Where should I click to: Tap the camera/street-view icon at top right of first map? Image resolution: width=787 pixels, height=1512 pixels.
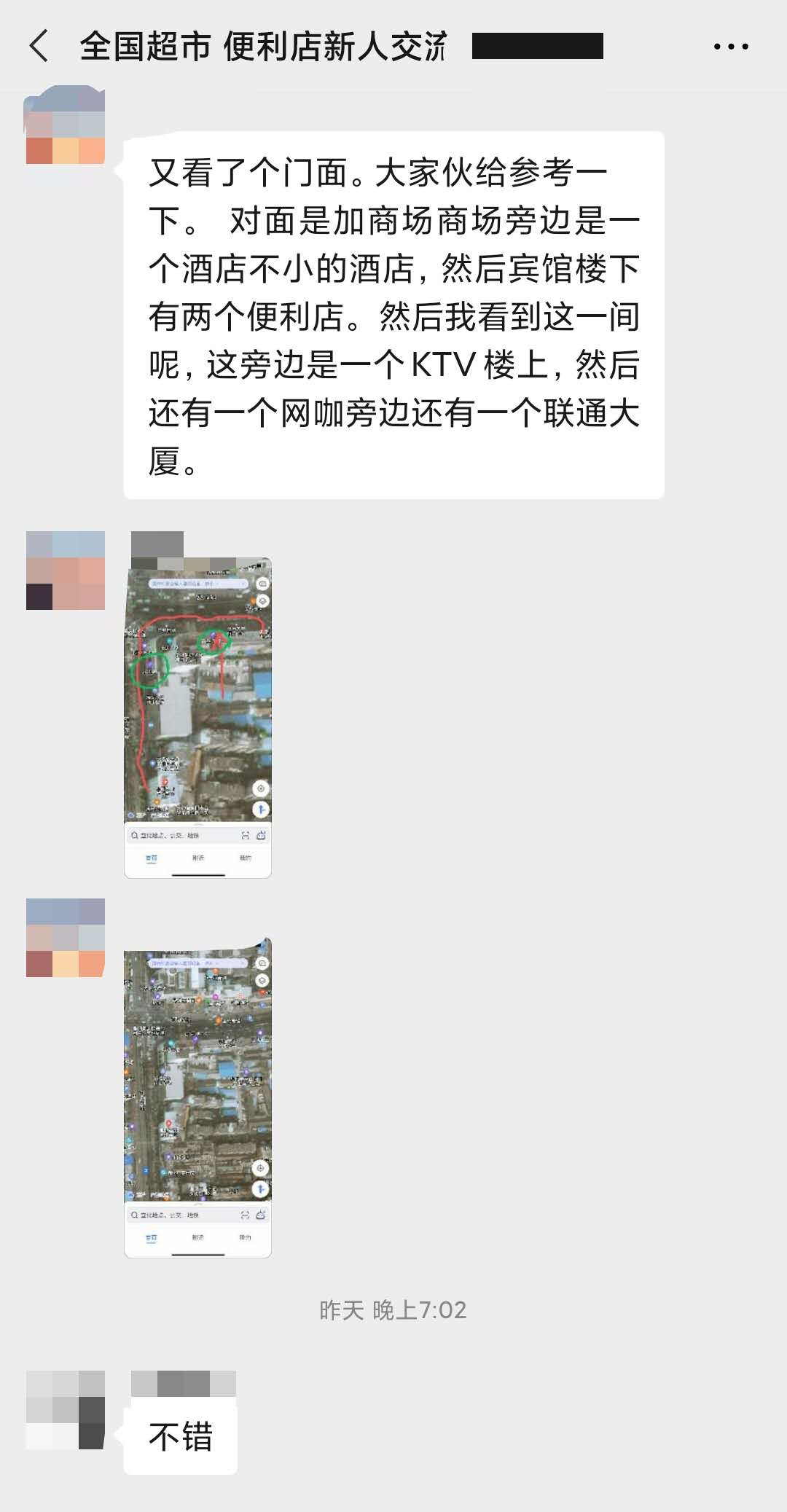click(264, 584)
